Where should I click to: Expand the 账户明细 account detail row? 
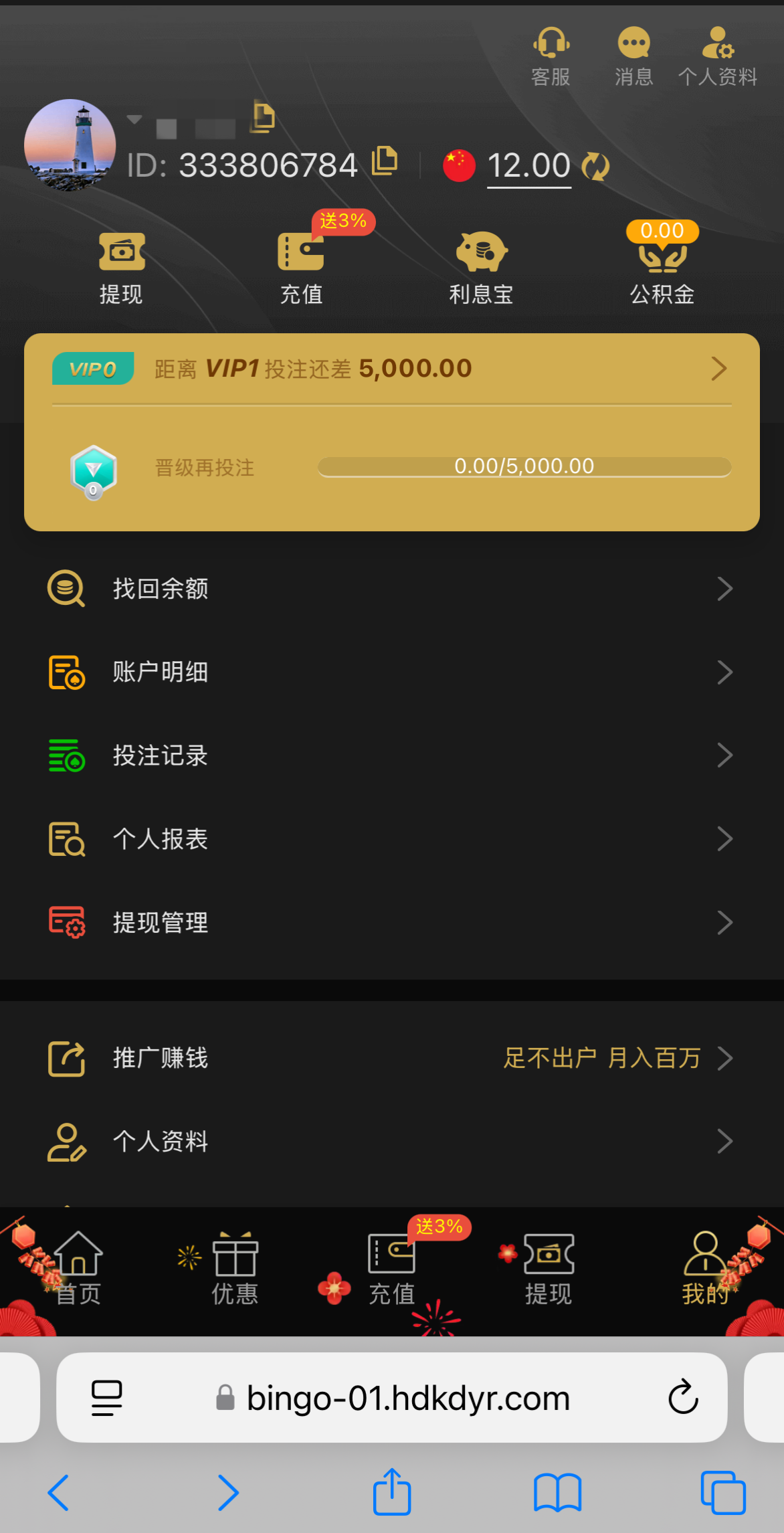pyautogui.click(x=391, y=672)
